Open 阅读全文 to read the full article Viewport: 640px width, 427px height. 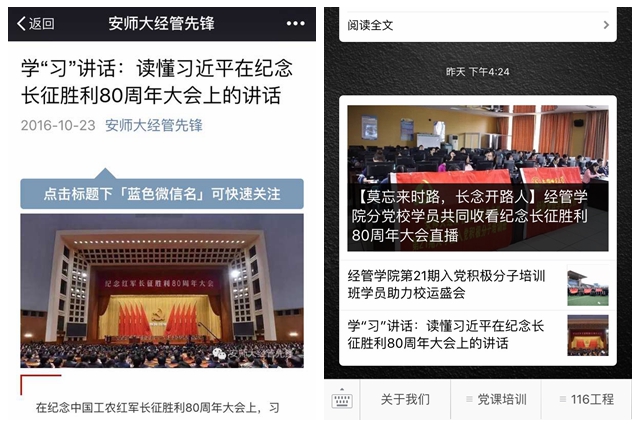click(475, 25)
